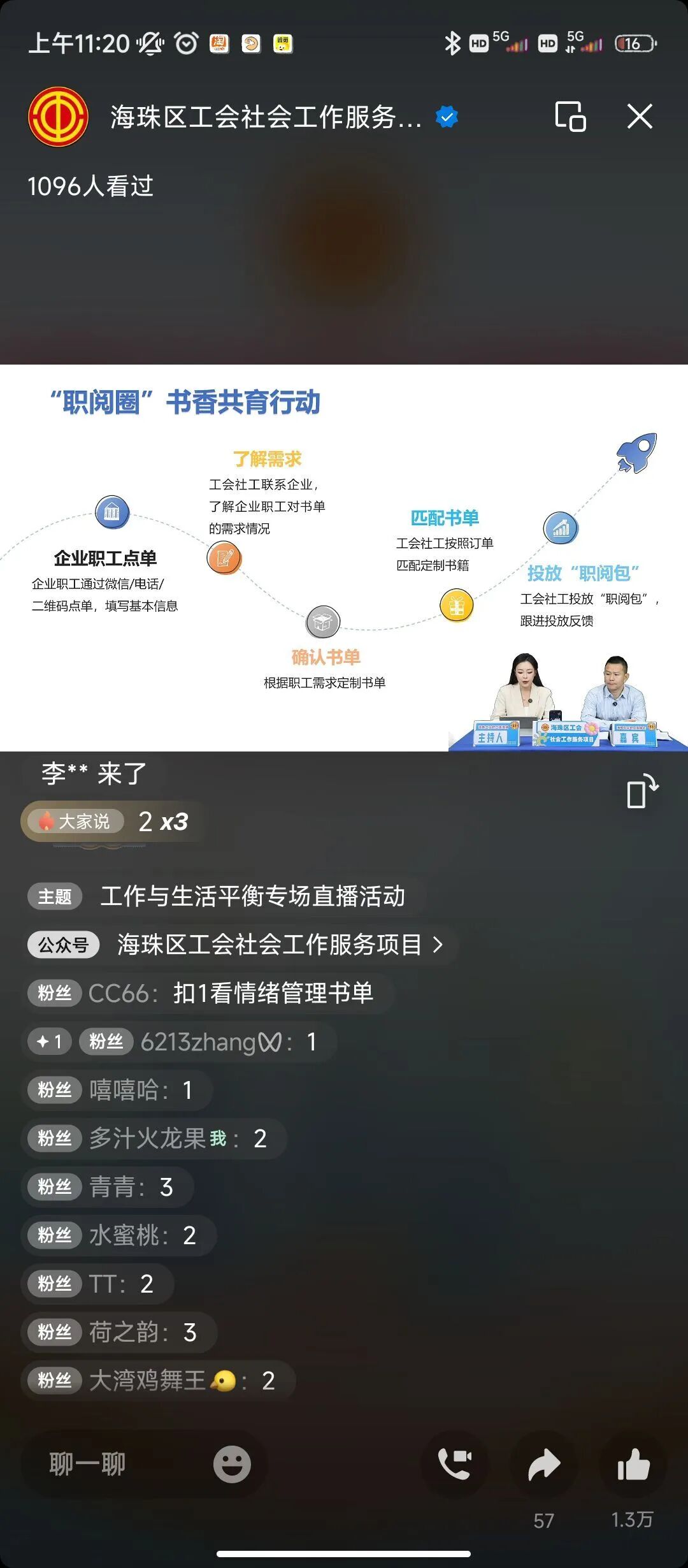Open 海珠区工会社会工作服务项目 official account link
This screenshot has height=1568, width=688.
tap(280, 945)
